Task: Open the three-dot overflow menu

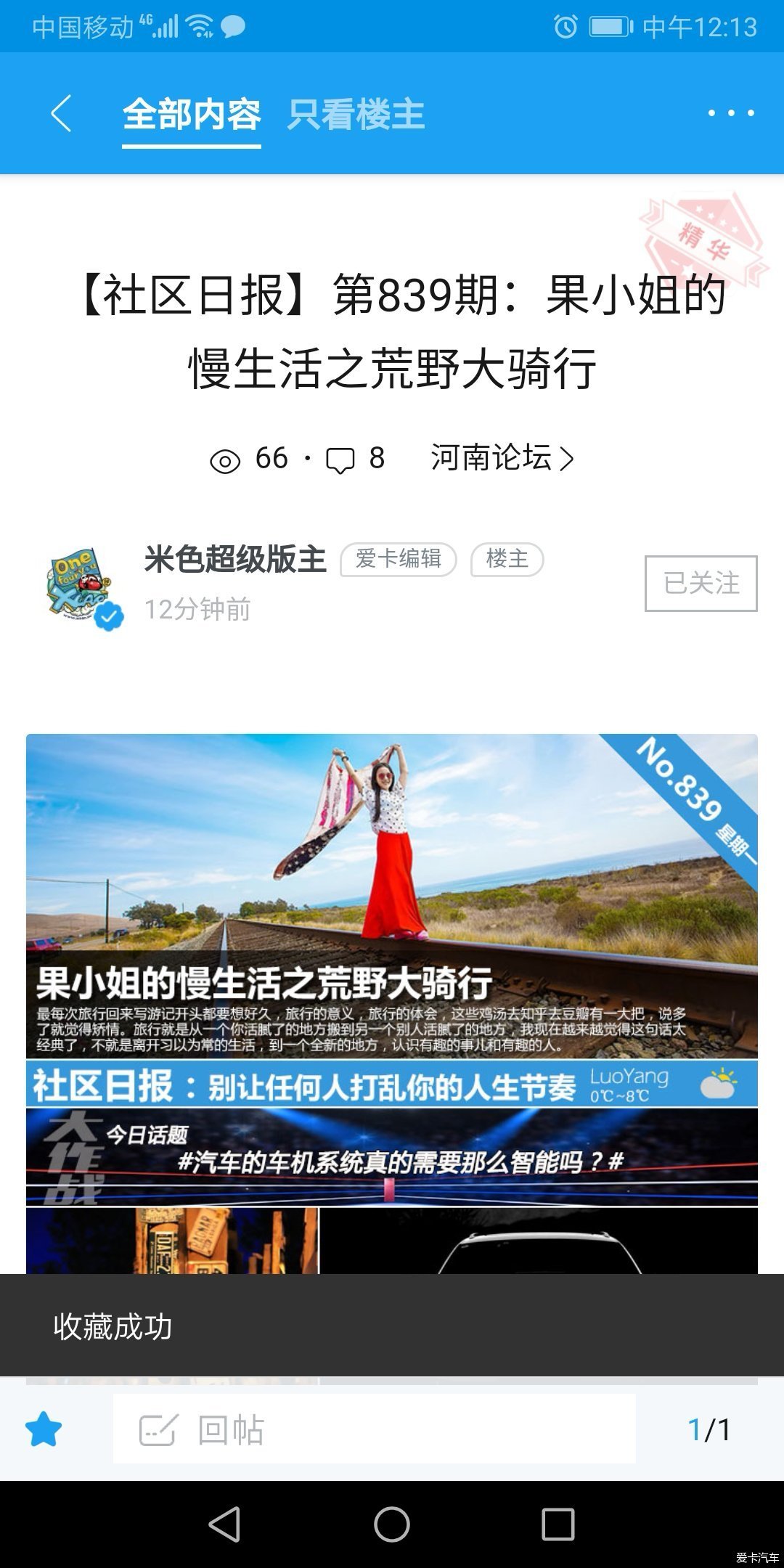Action: pyautogui.click(x=730, y=113)
